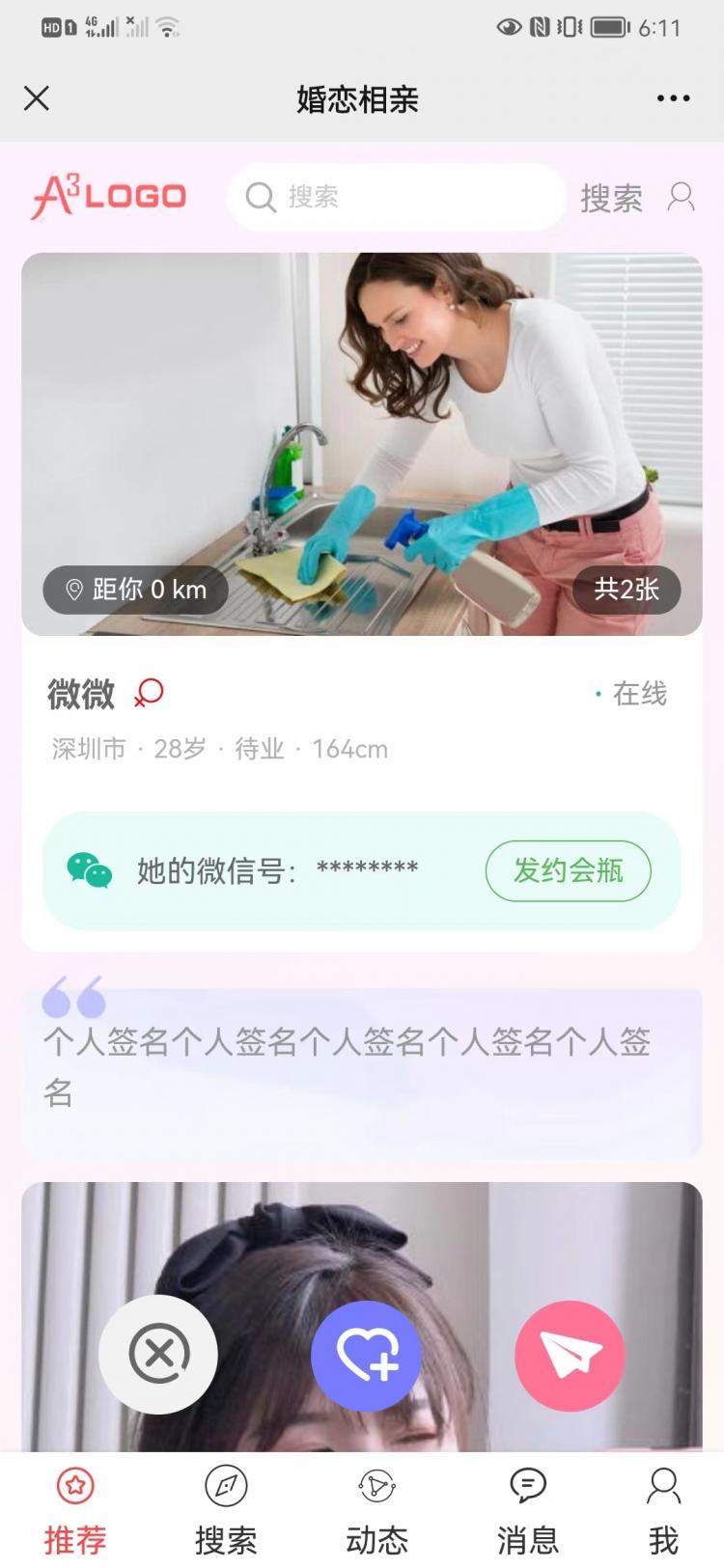
Task: Select the dislike X circle icon
Action: click(157, 1354)
